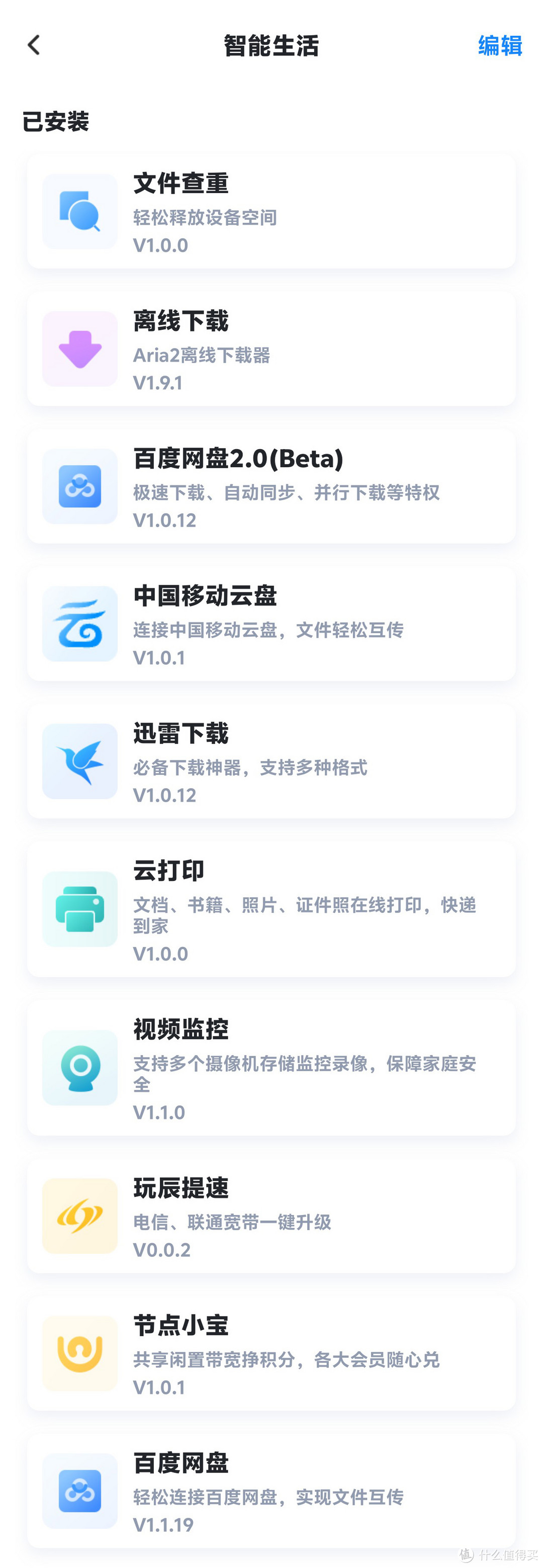
Task: Open the 百度网盘2.0(Beta) plugin entry
Action: pyautogui.click(x=271, y=487)
